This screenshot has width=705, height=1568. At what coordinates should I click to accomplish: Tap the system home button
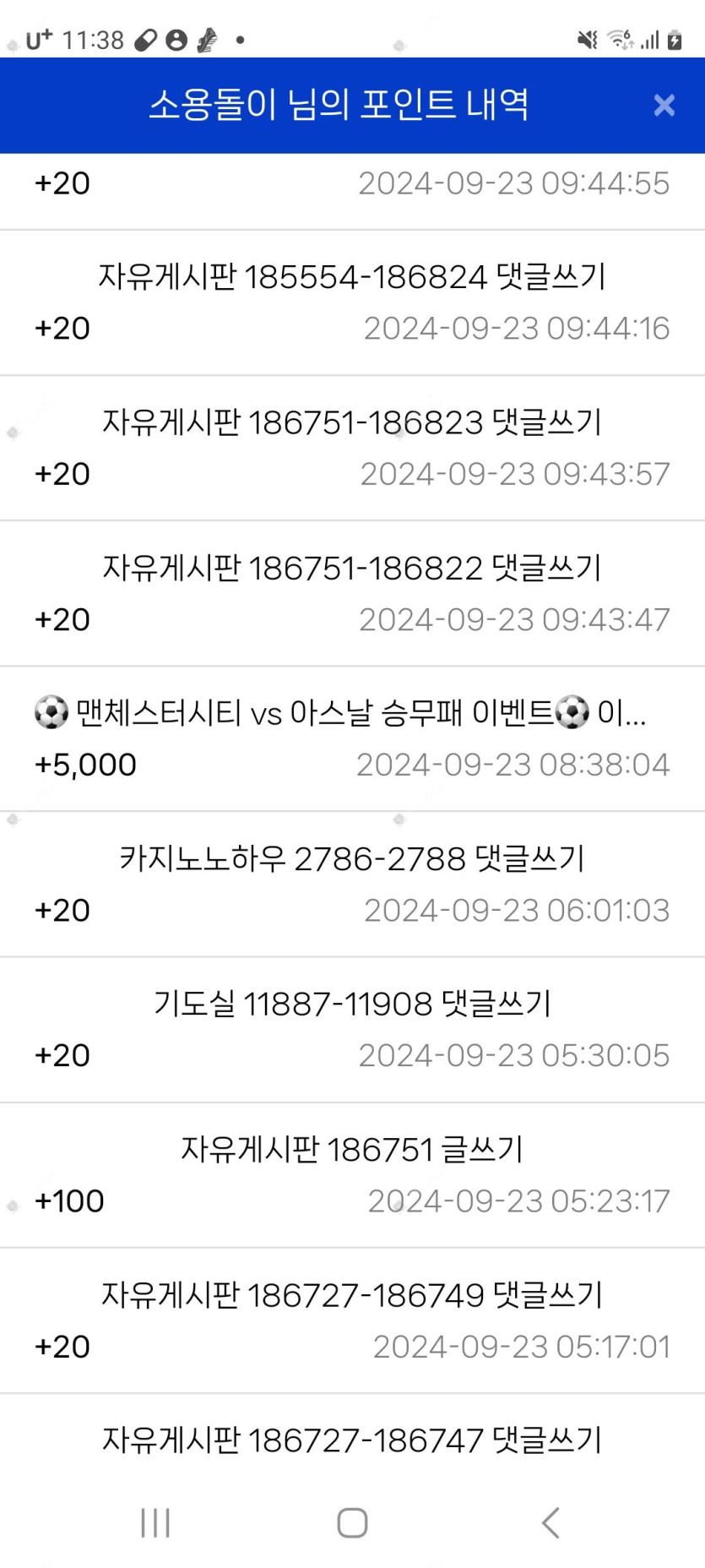[352, 1522]
